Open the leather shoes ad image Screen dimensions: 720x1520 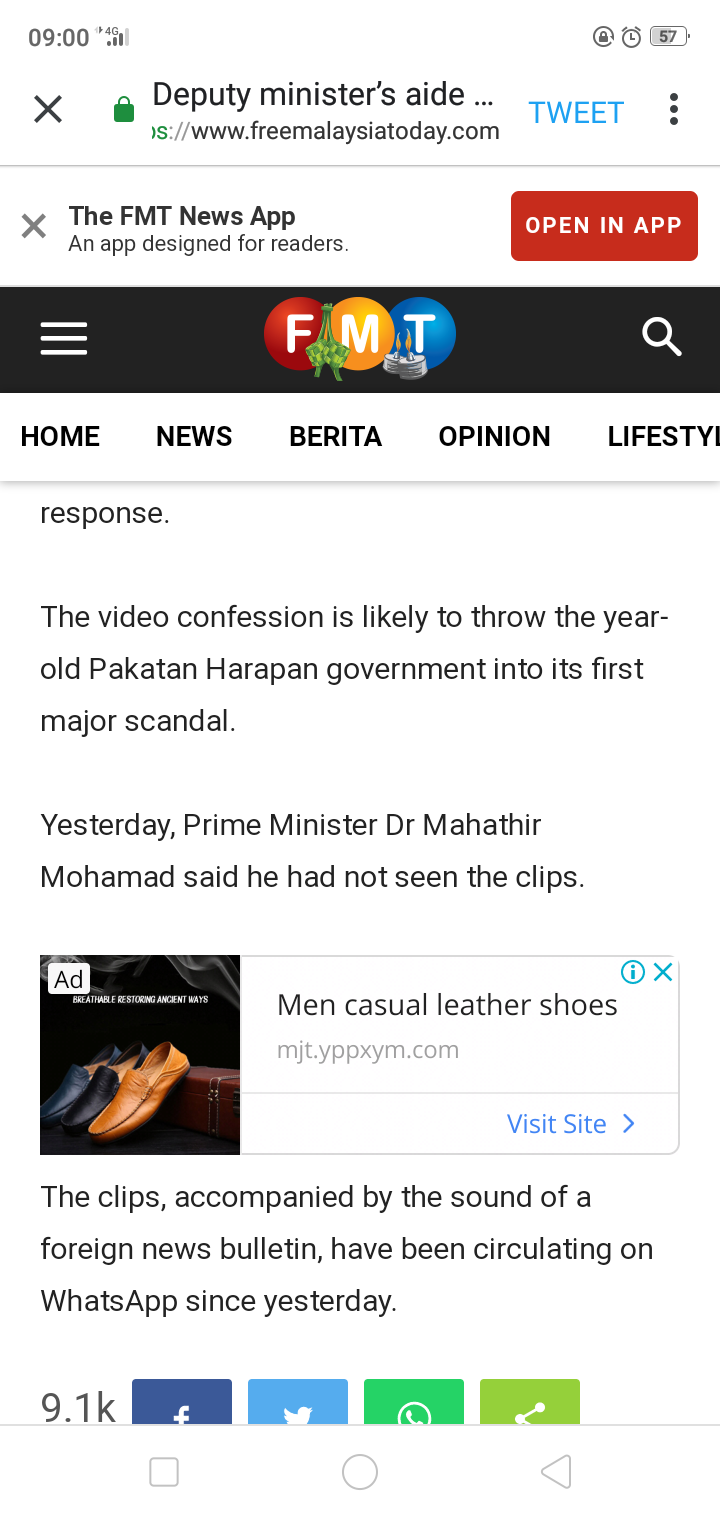tap(140, 1055)
